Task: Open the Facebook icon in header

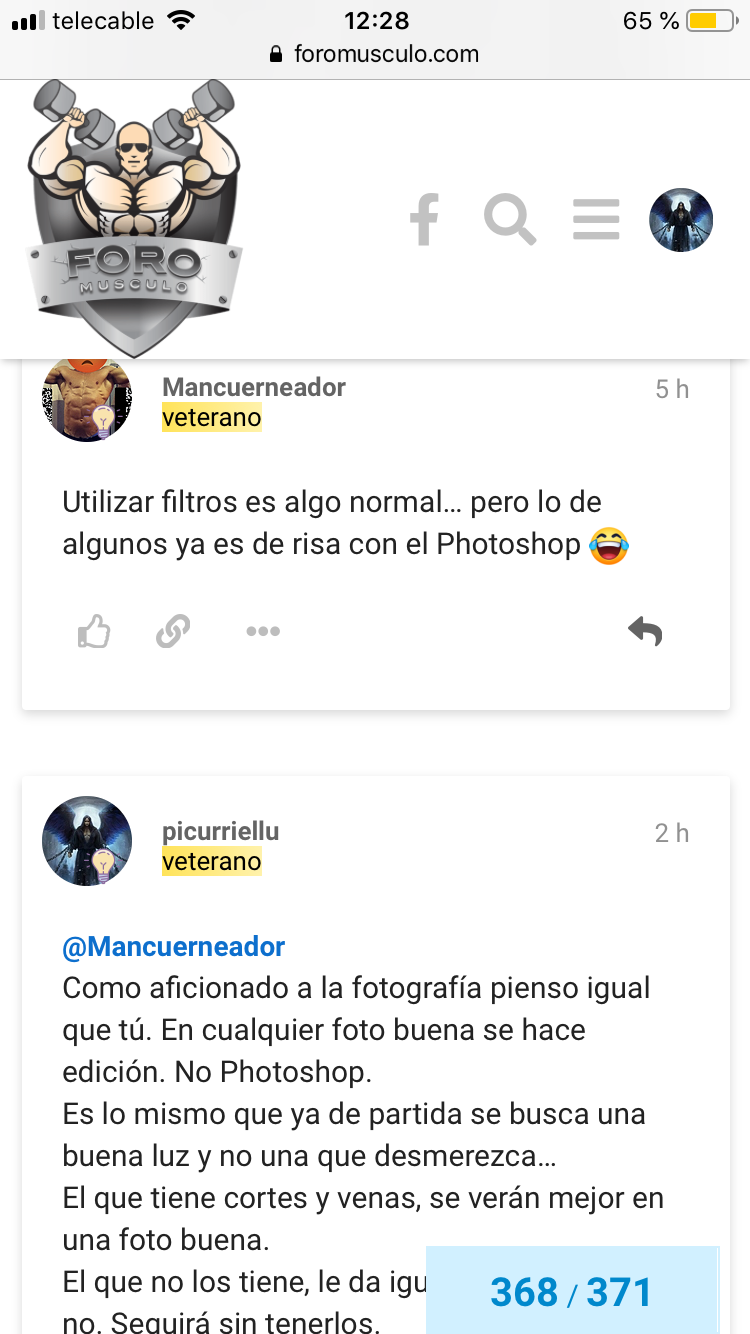Action: [425, 220]
